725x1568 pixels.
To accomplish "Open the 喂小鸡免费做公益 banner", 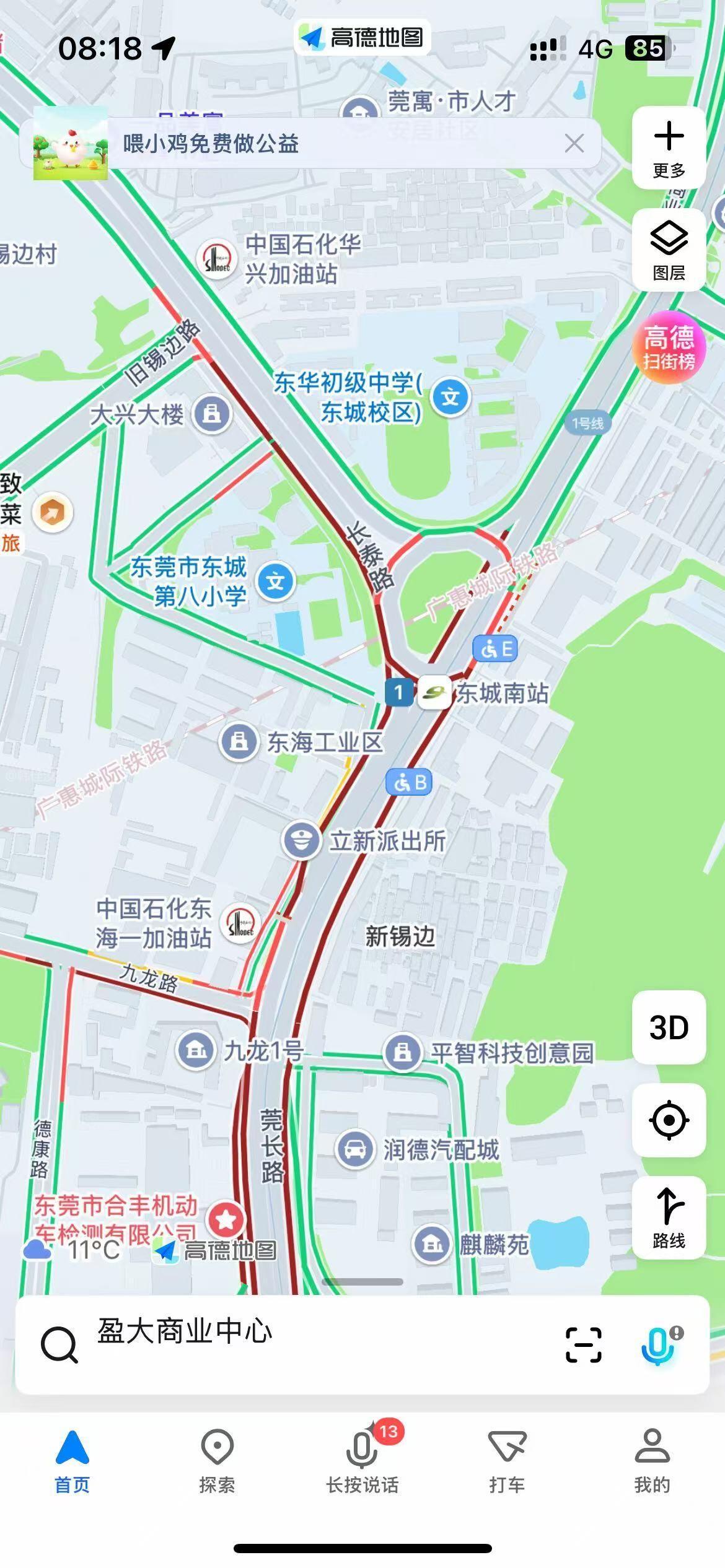I will (211, 144).
